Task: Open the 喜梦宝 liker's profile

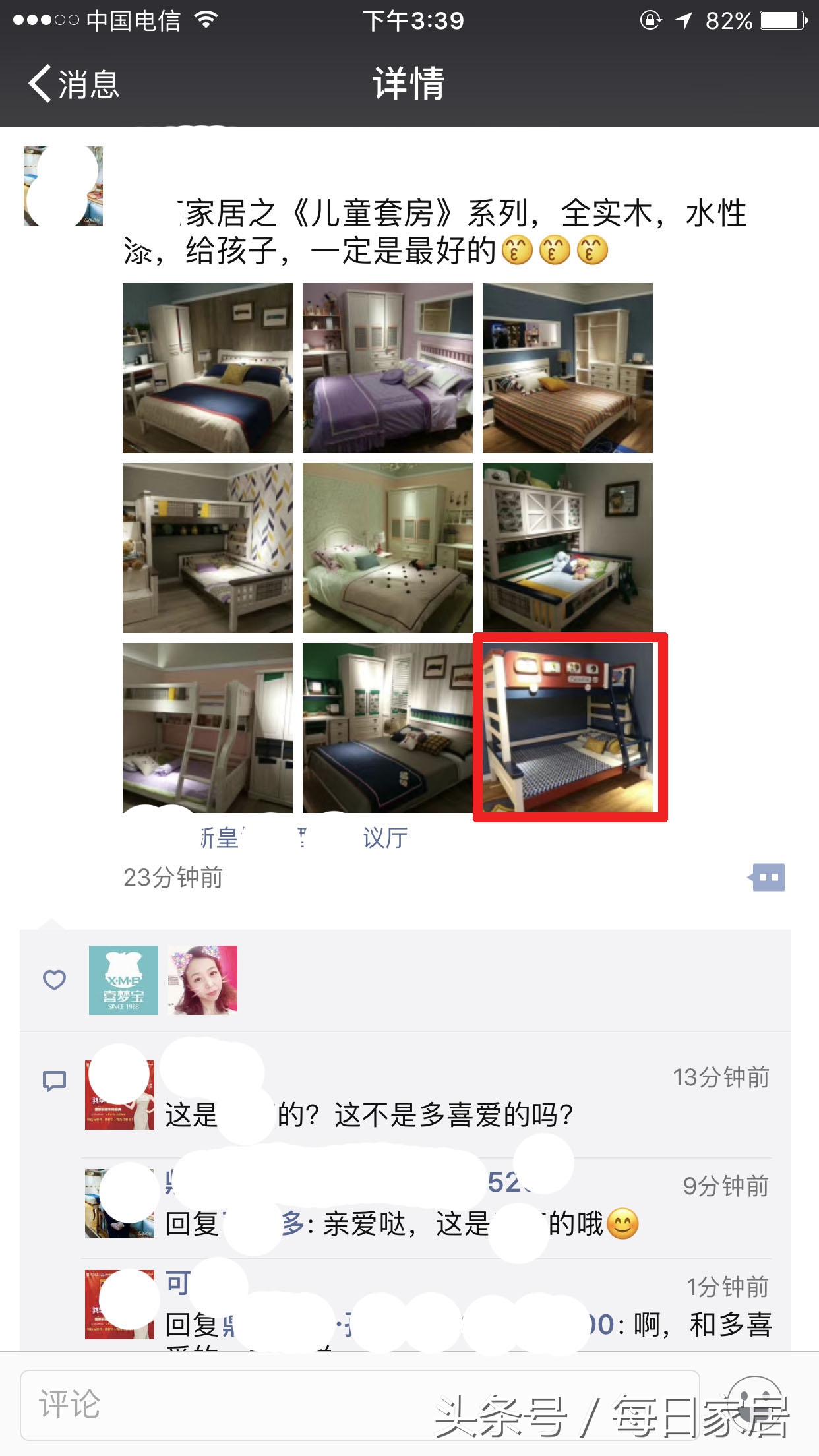Action: 123,980
